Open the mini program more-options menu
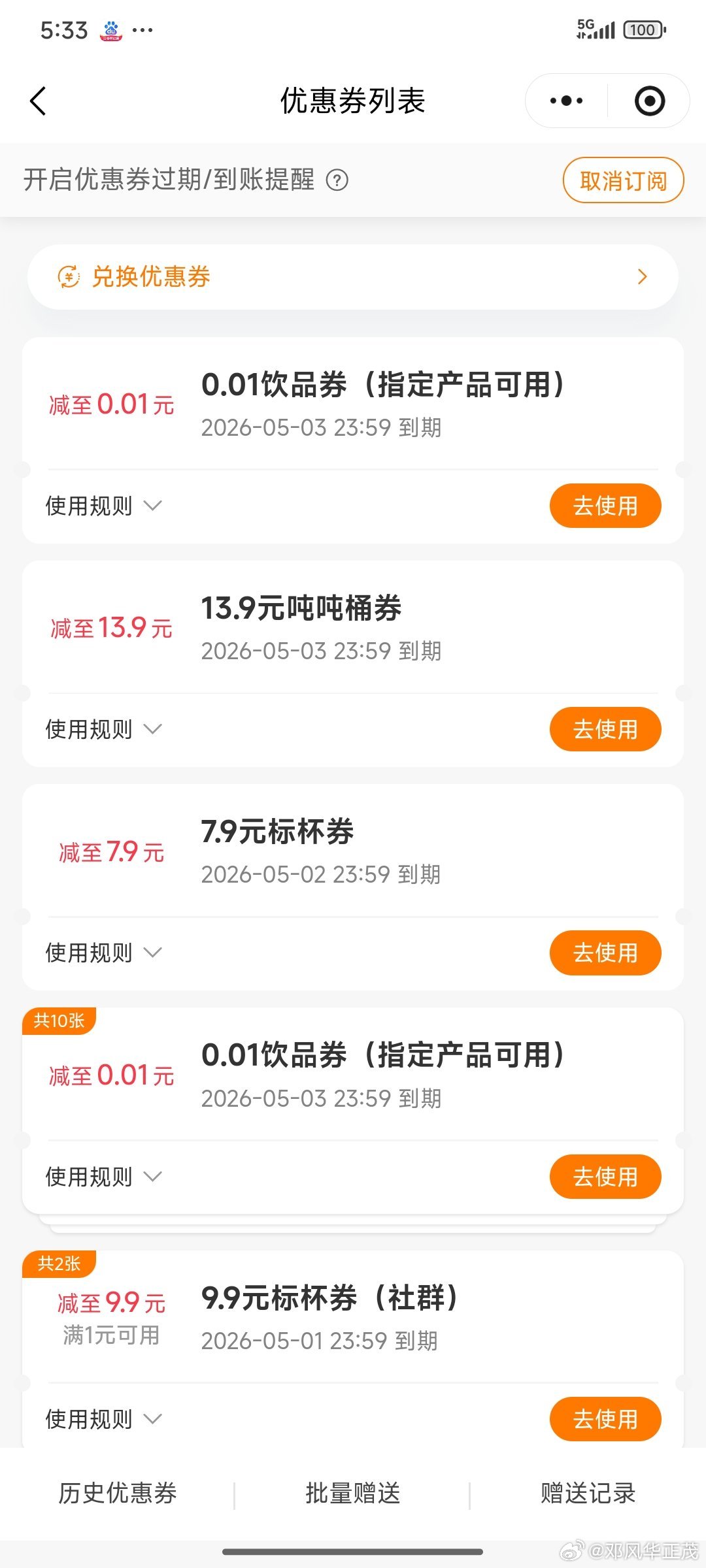 click(x=566, y=101)
